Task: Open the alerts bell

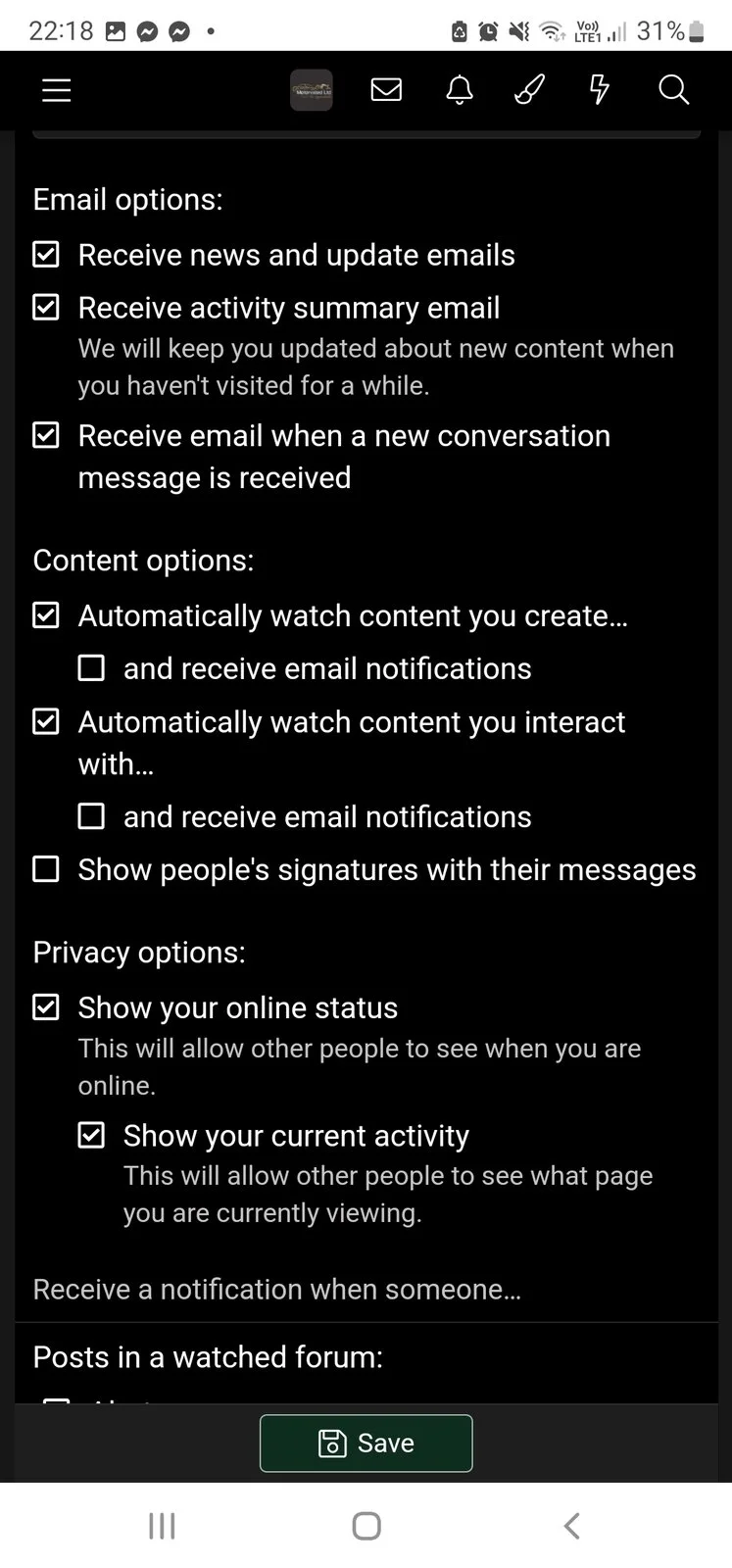Action: [x=460, y=91]
